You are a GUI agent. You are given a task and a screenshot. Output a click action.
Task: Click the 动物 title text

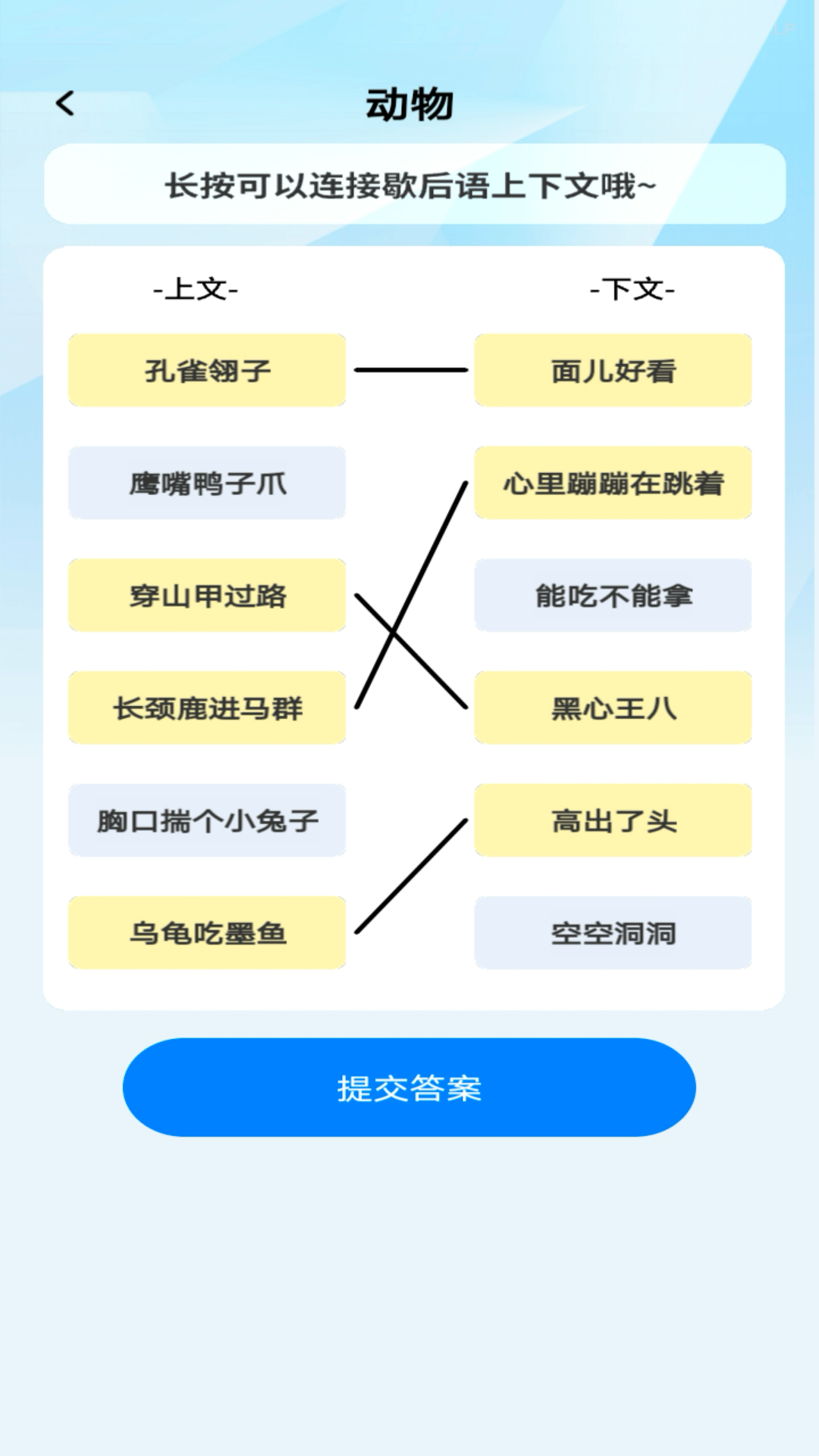point(409,102)
